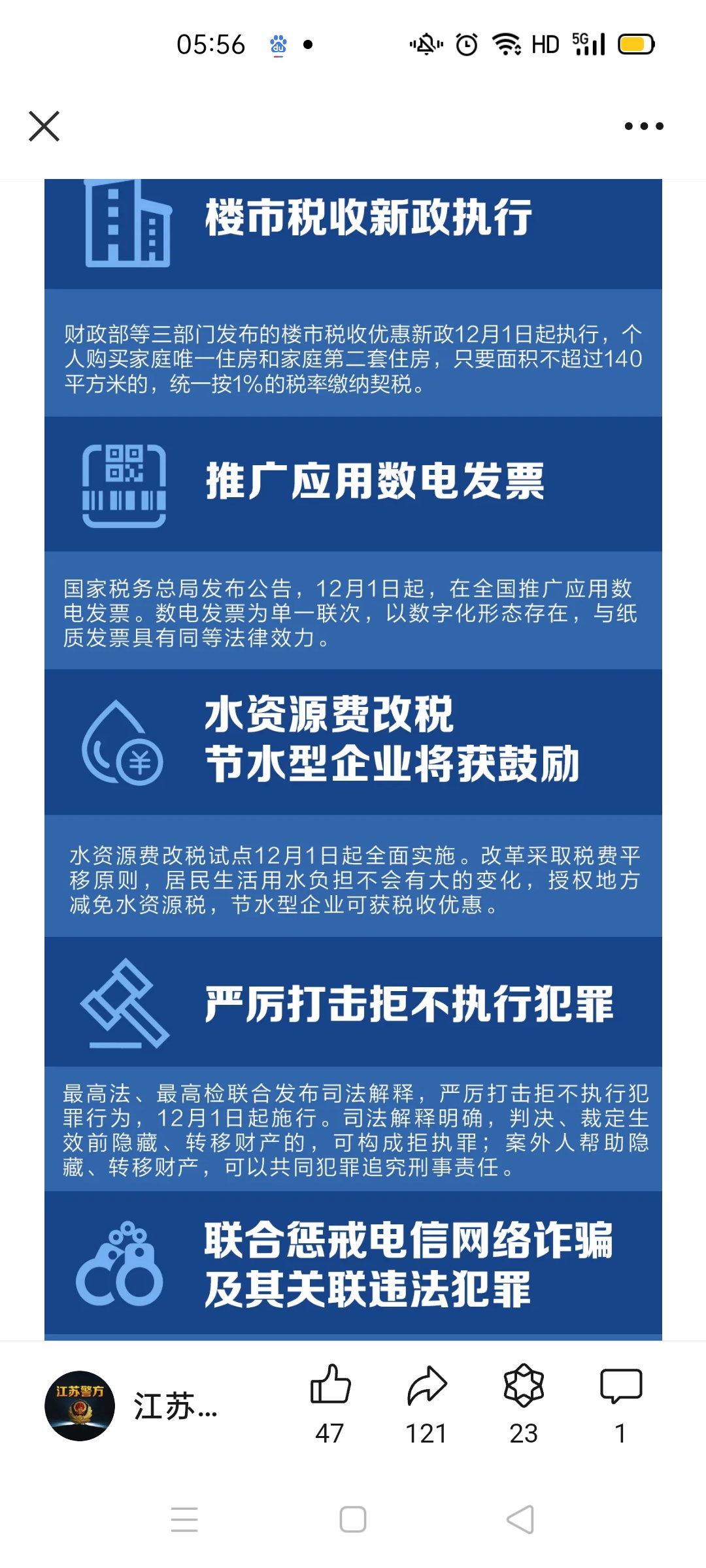View the policy infographic image

[353, 758]
